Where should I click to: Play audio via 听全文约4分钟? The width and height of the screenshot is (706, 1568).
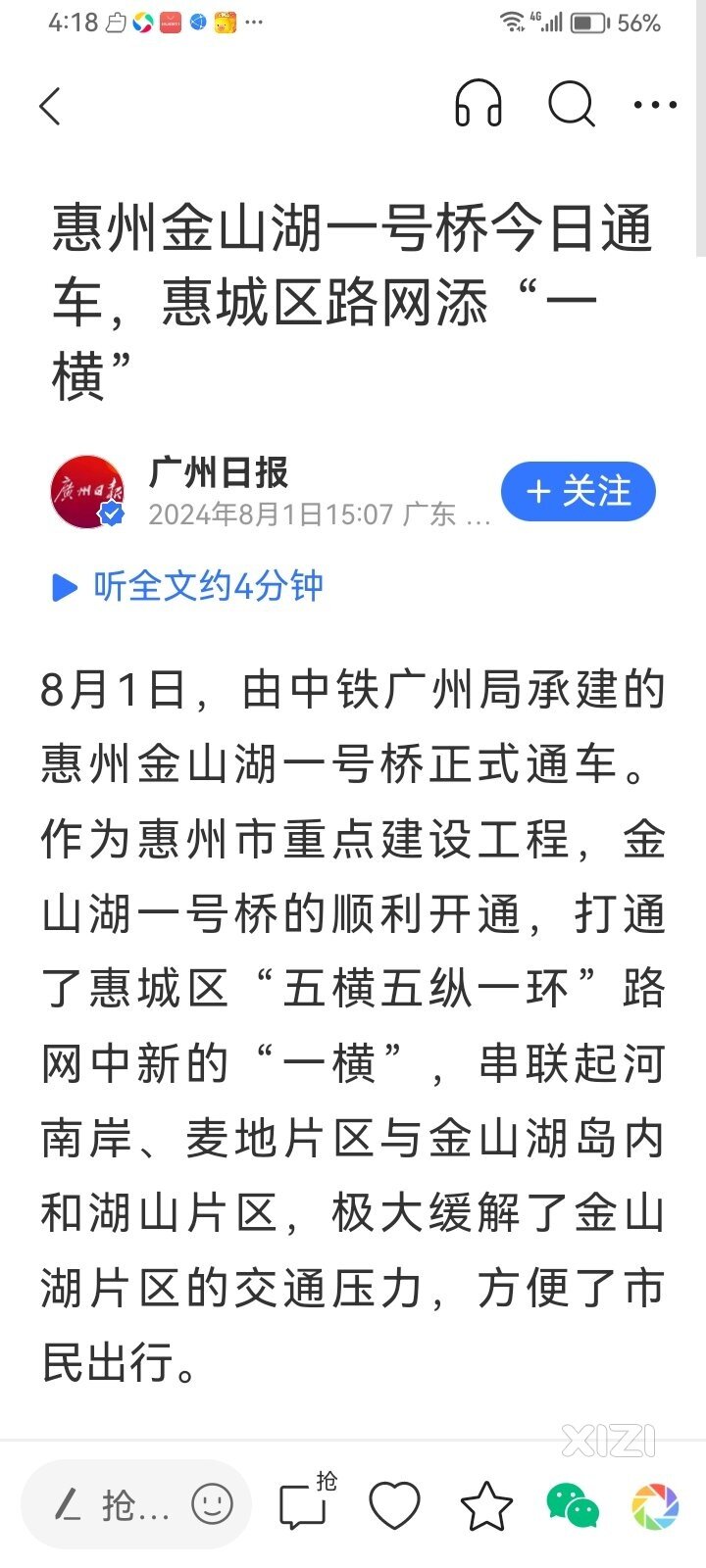[188, 586]
